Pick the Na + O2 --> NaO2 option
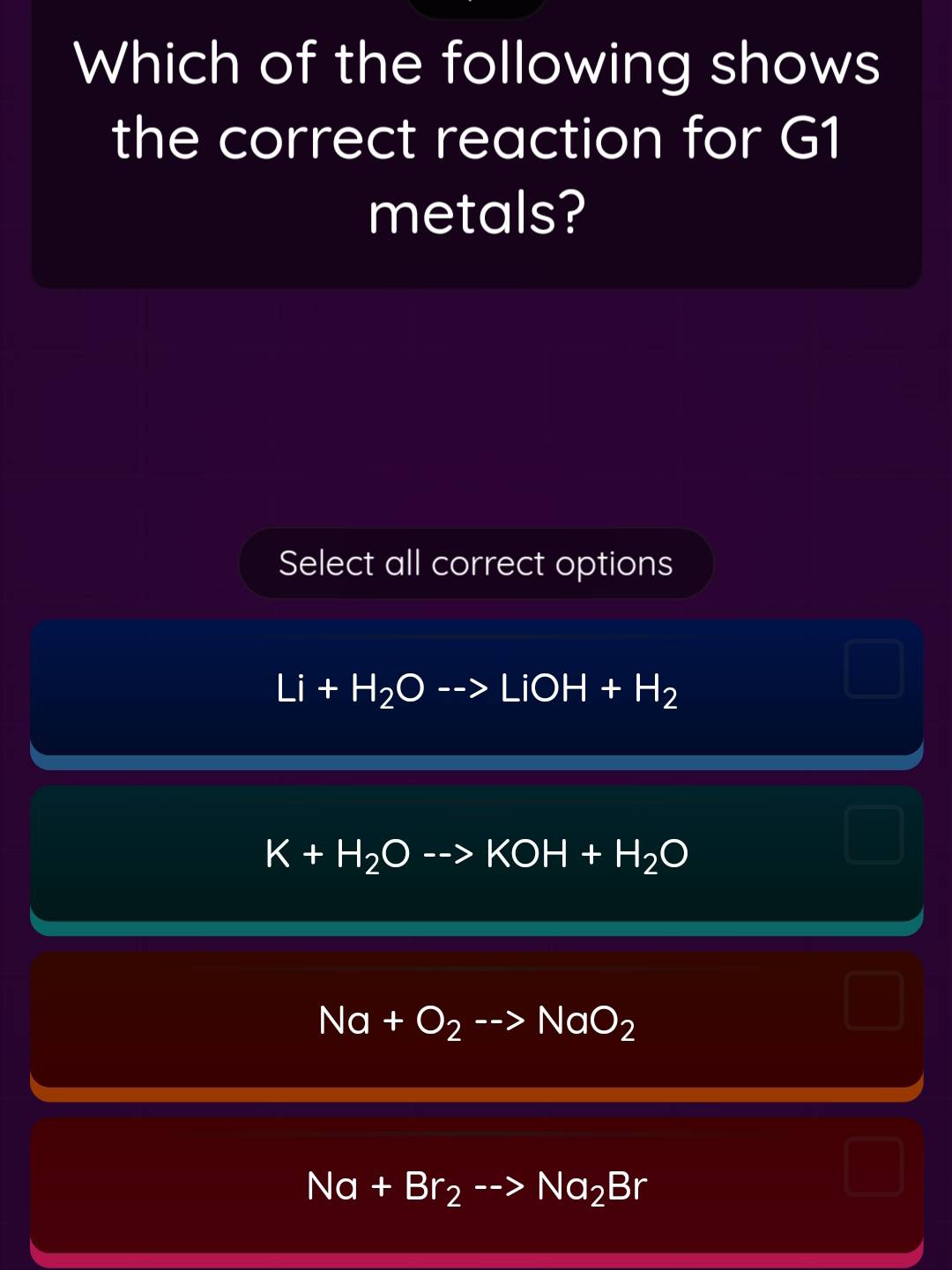The image size is (952, 1270). [x=476, y=1020]
